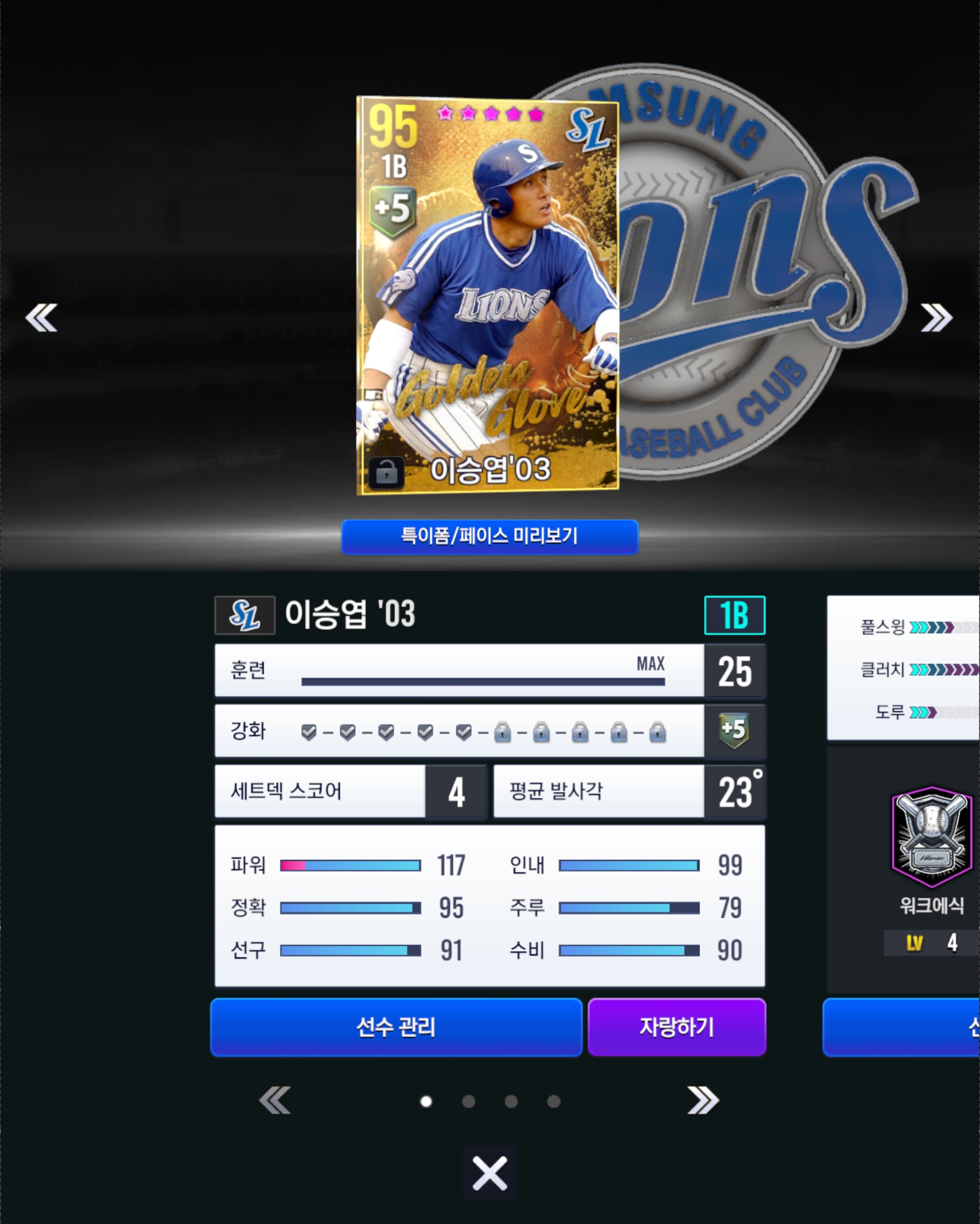Tap 자랑하기 to show off the player
The width and height of the screenshot is (980, 1224).
[x=677, y=1027]
